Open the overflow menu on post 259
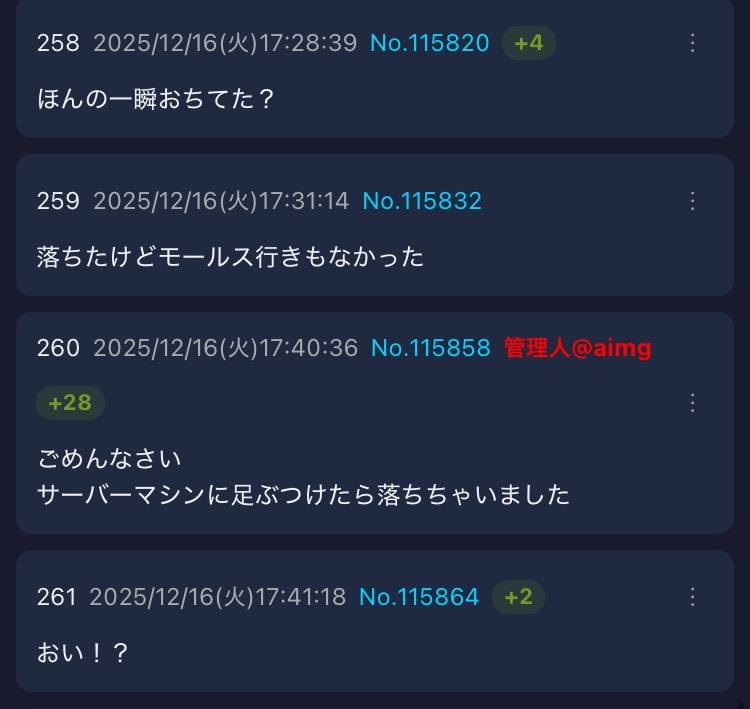This screenshot has height=709, width=750. [x=692, y=201]
